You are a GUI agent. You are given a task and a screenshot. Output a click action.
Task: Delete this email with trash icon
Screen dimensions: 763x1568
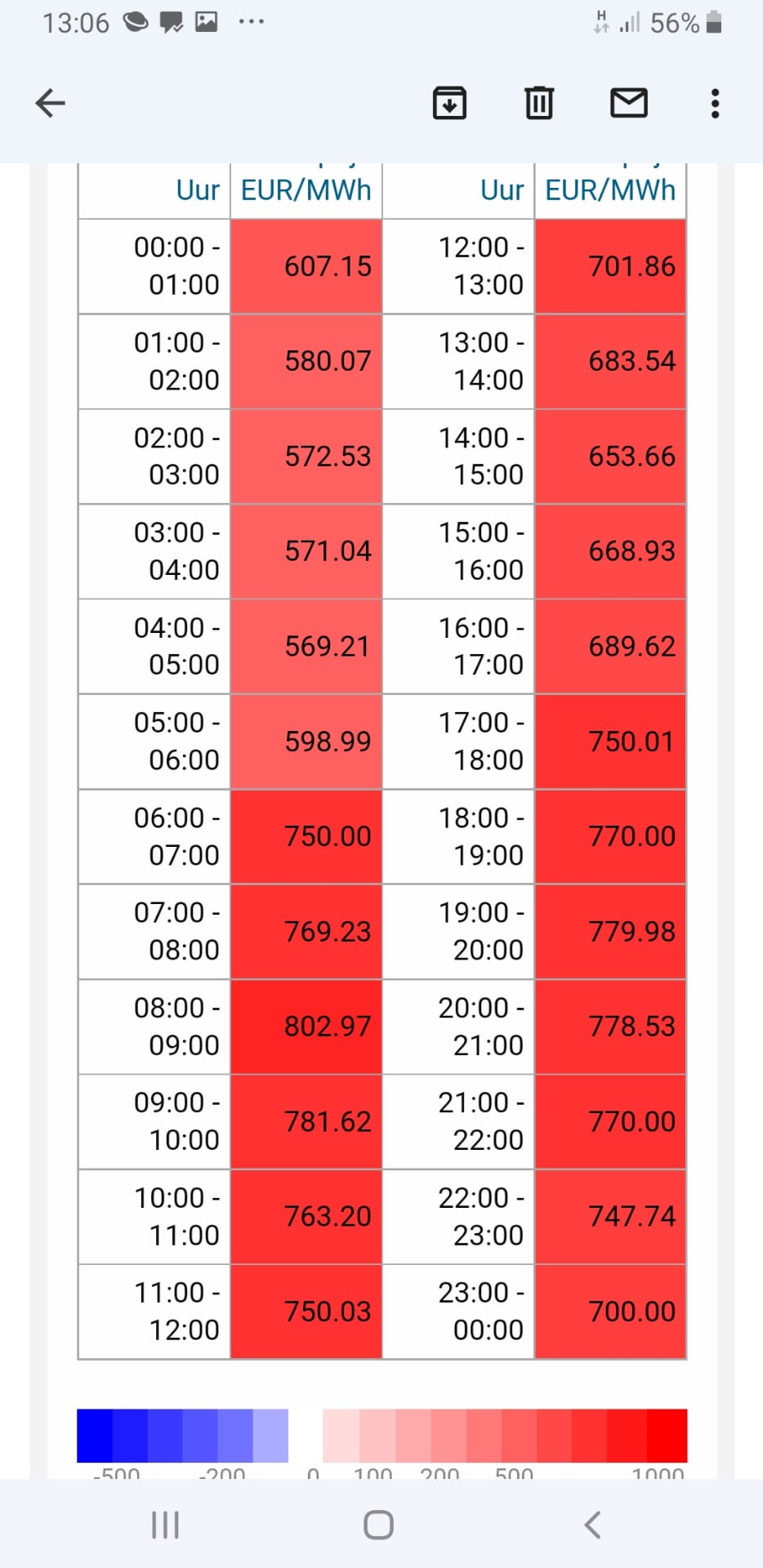click(538, 103)
